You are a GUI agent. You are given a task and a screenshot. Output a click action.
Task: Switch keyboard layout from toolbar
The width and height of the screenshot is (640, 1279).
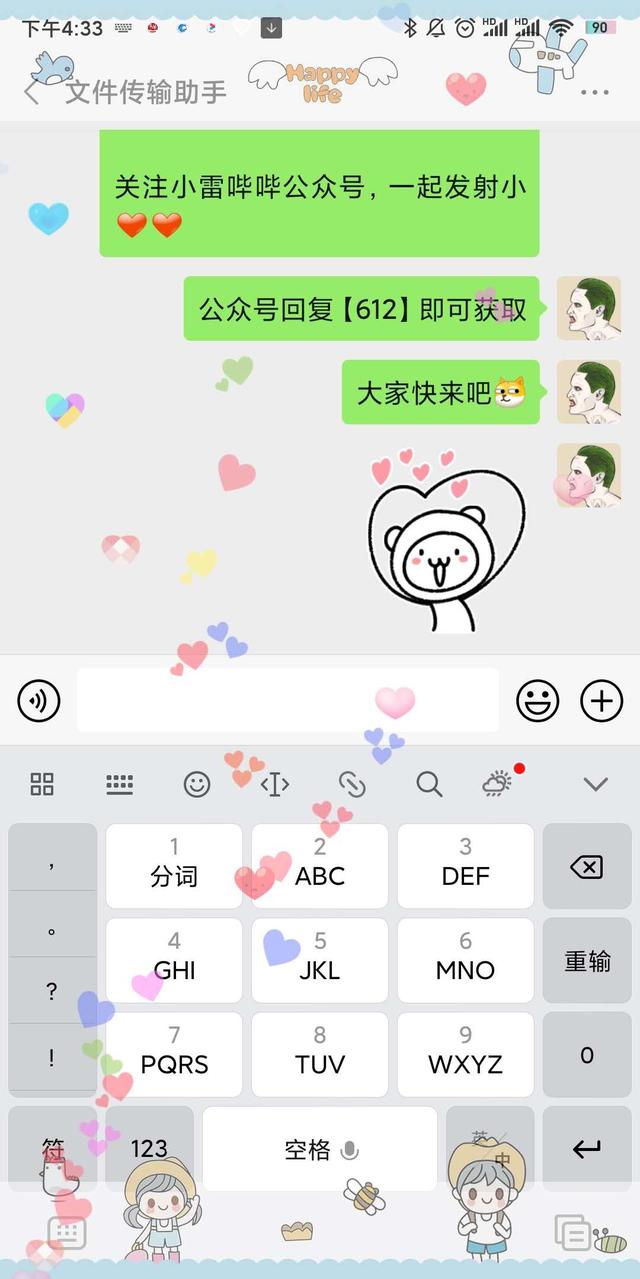pos(119,784)
